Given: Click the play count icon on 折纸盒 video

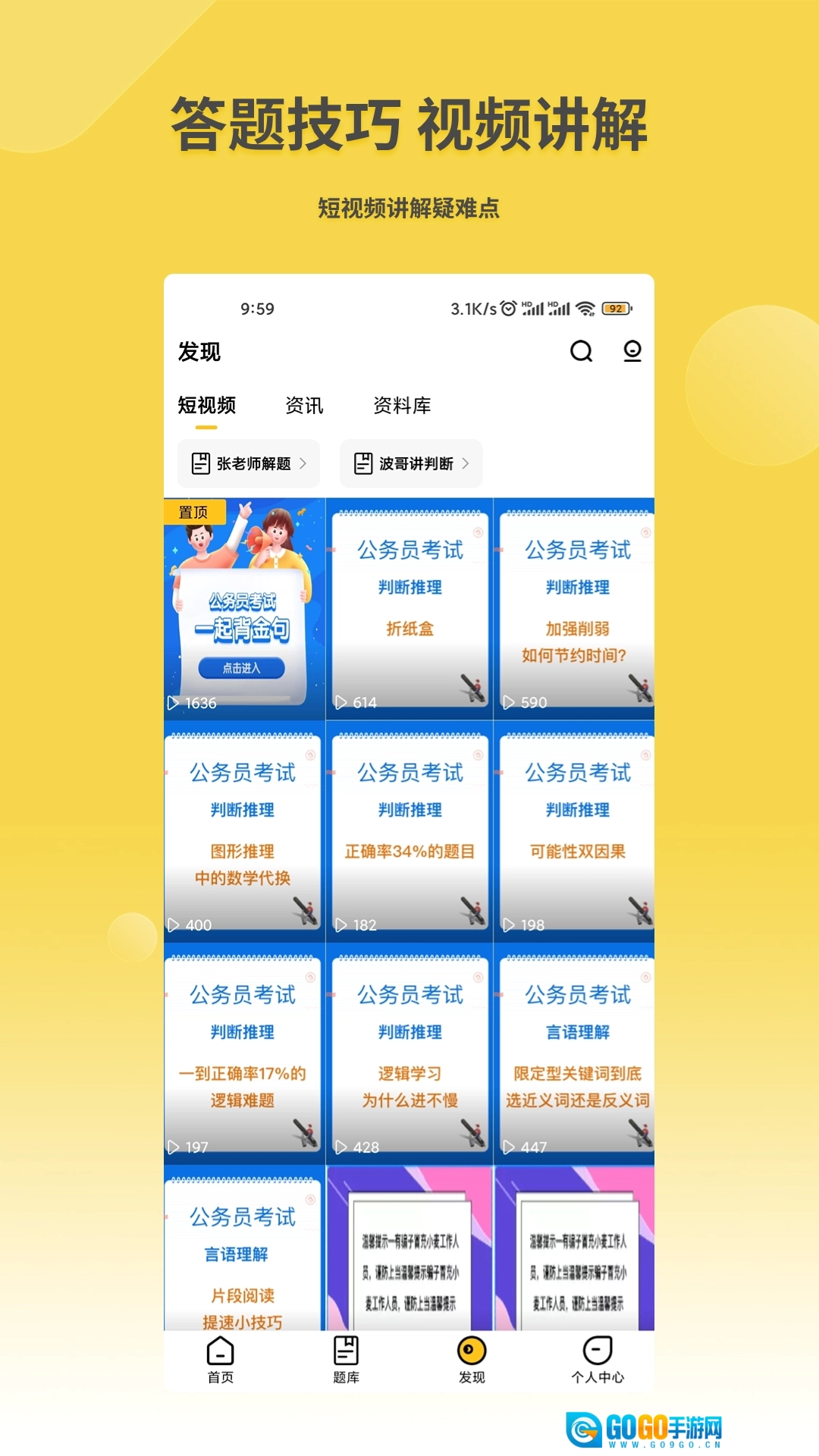Looking at the screenshot, I should [343, 702].
